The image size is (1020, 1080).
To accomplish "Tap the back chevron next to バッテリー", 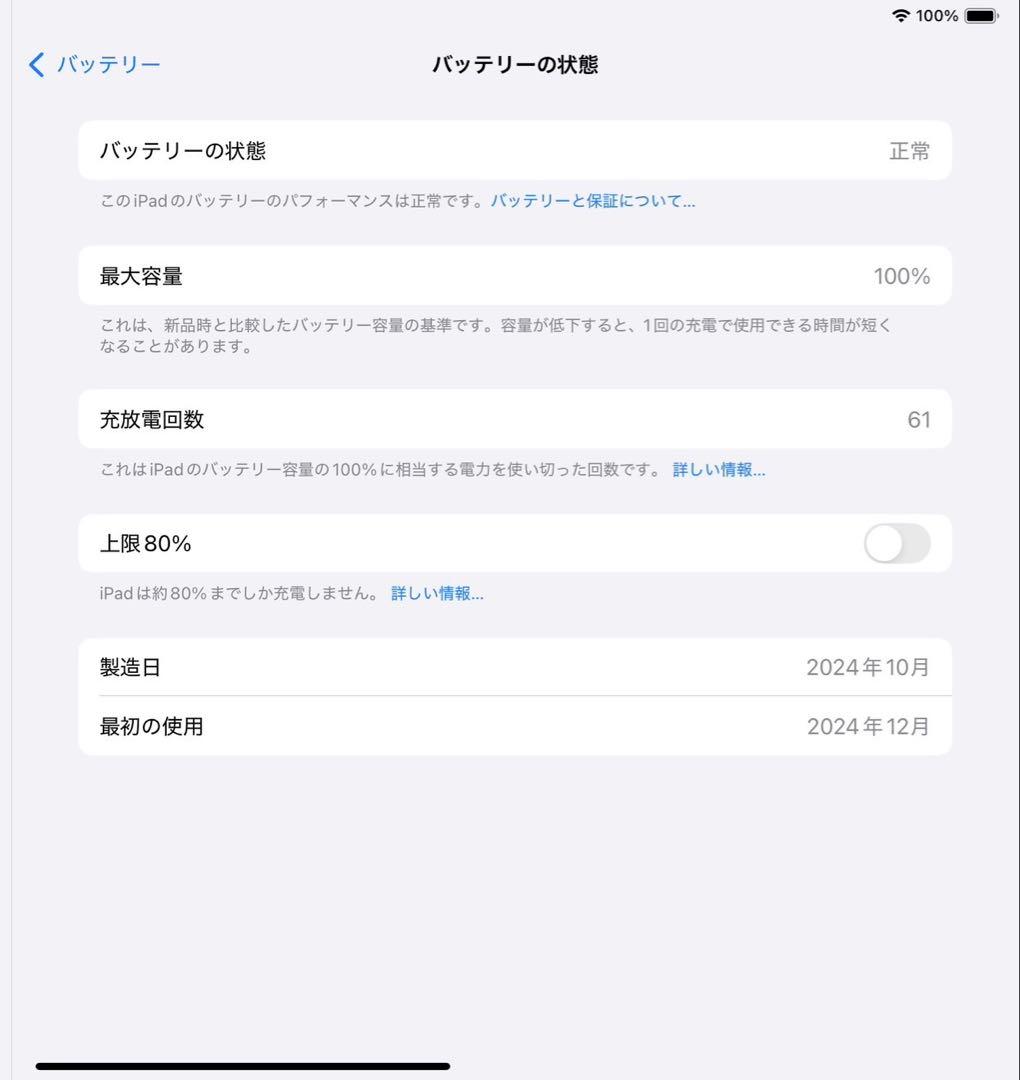I will (35, 64).
